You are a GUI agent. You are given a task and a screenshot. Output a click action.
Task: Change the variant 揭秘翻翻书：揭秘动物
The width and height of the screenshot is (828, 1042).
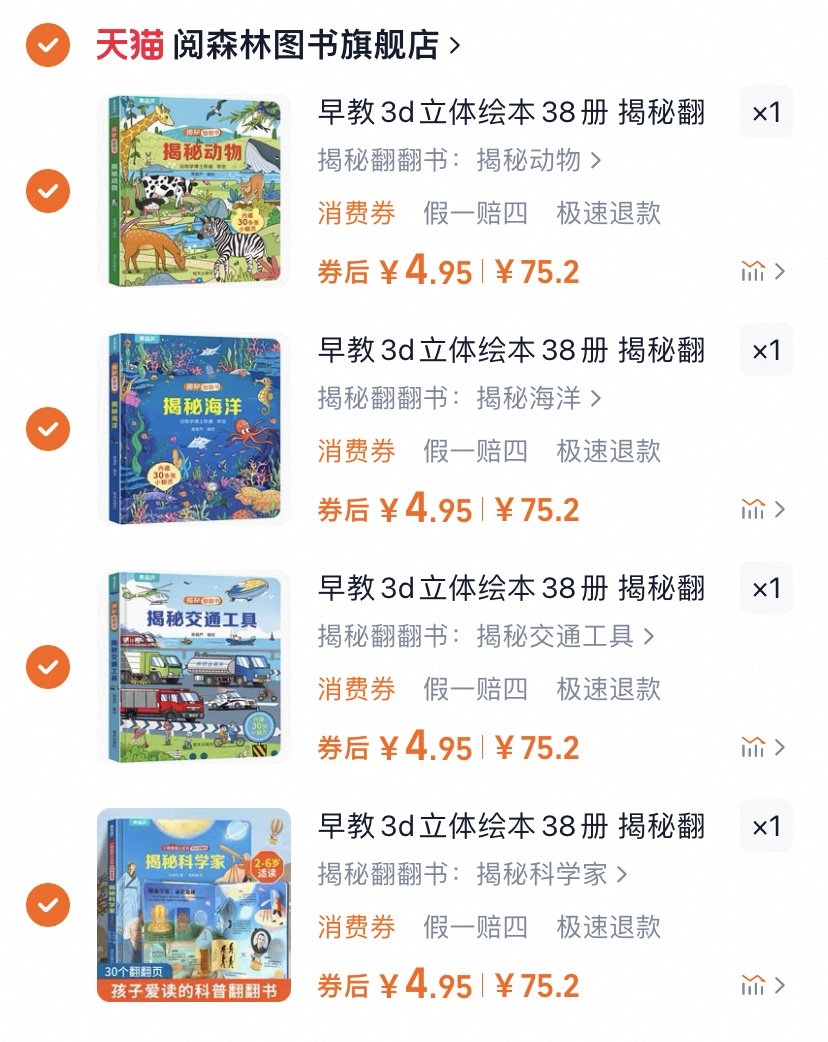point(460,160)
